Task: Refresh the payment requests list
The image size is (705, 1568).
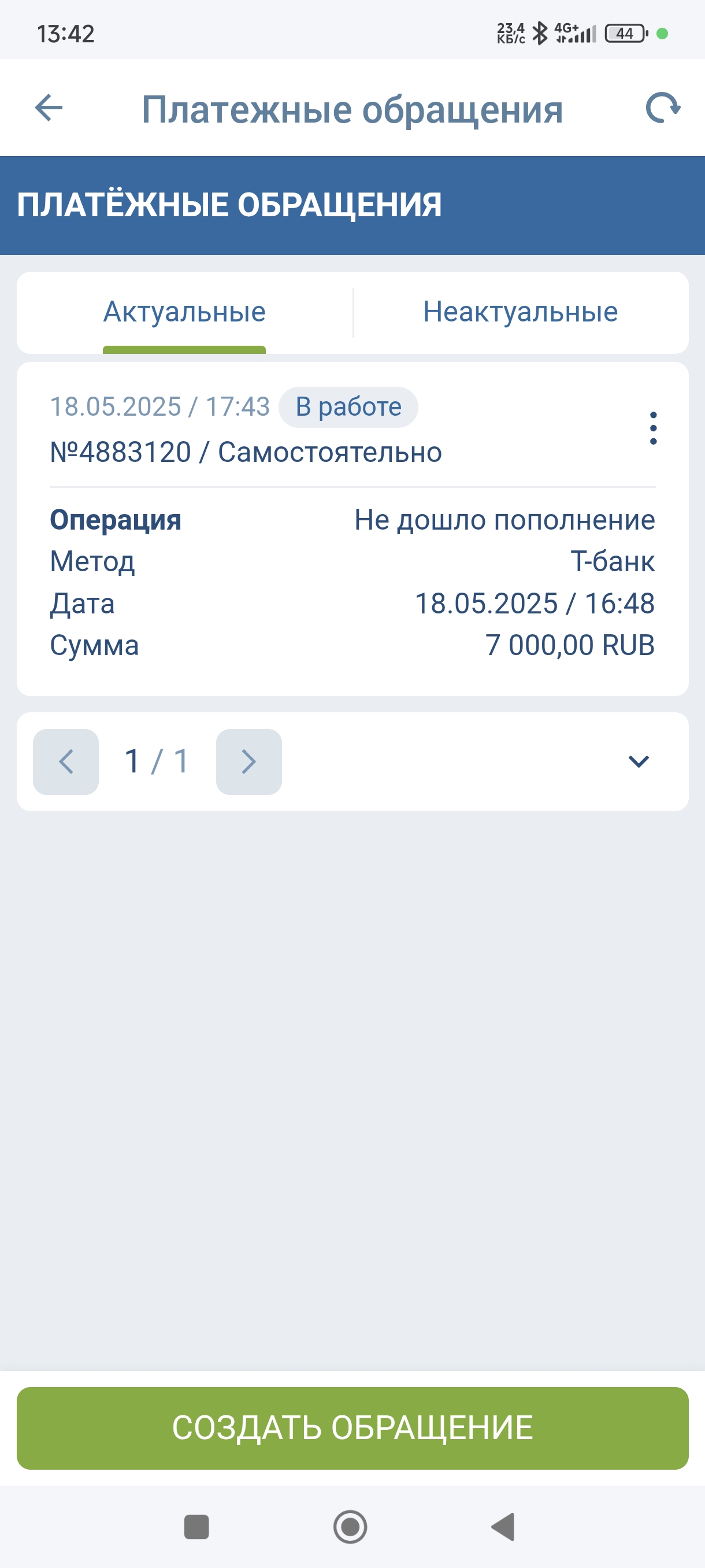Action: click(x=662, y=108)
